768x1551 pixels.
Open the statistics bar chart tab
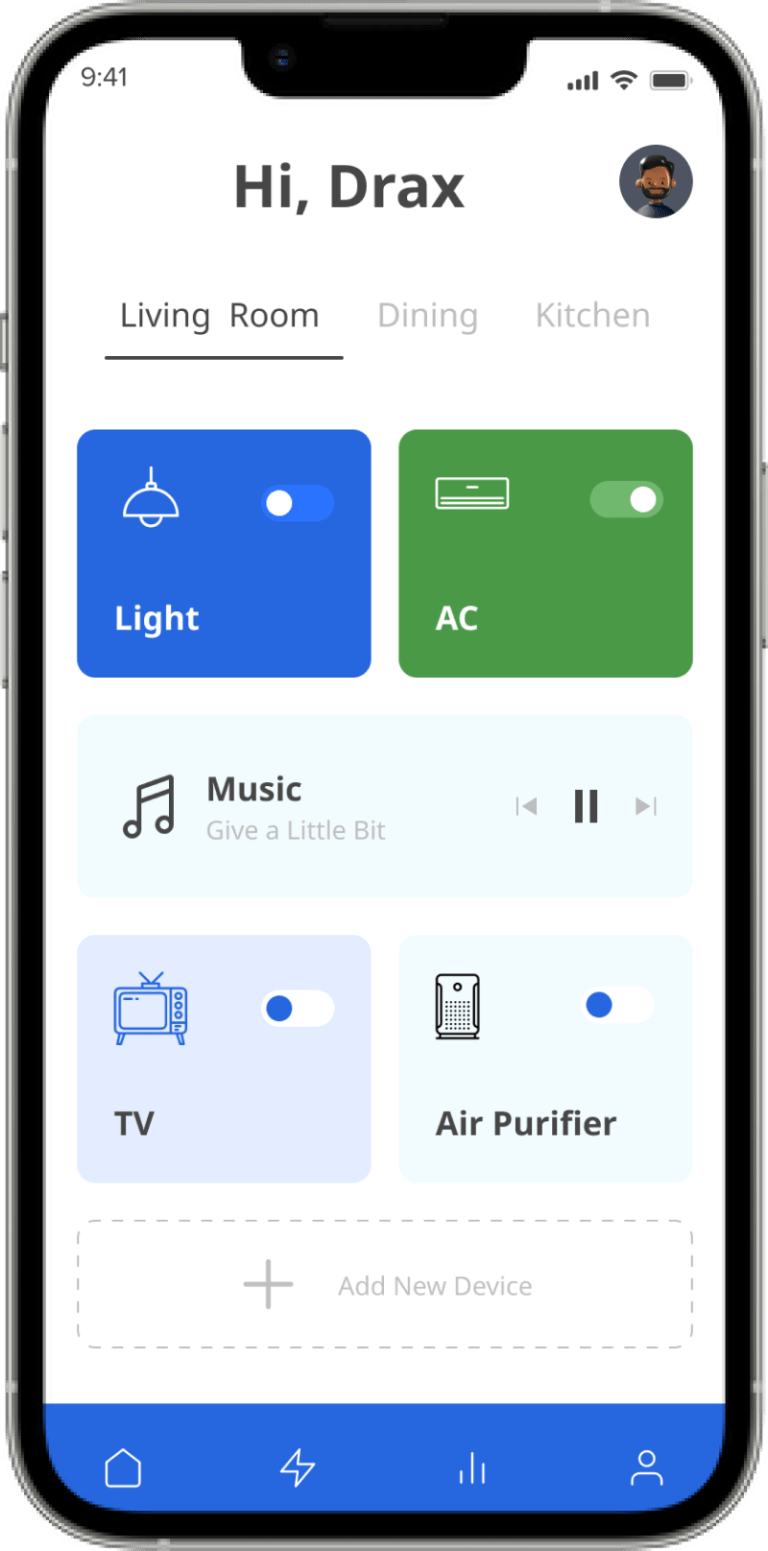point(471,1469)
